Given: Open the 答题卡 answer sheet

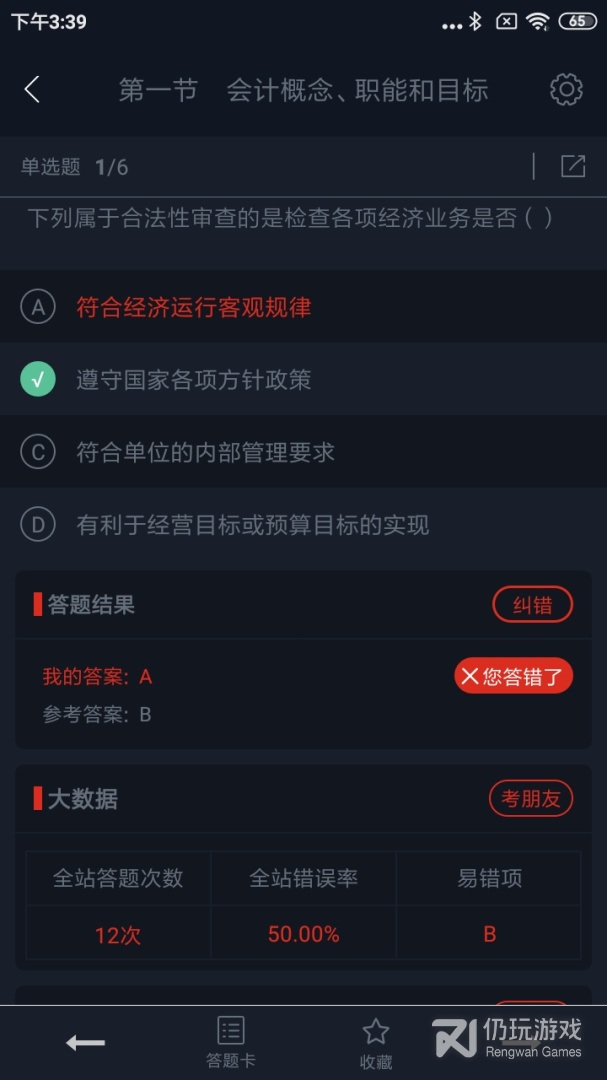Looking at the screenshot, I should point(231,1042).
